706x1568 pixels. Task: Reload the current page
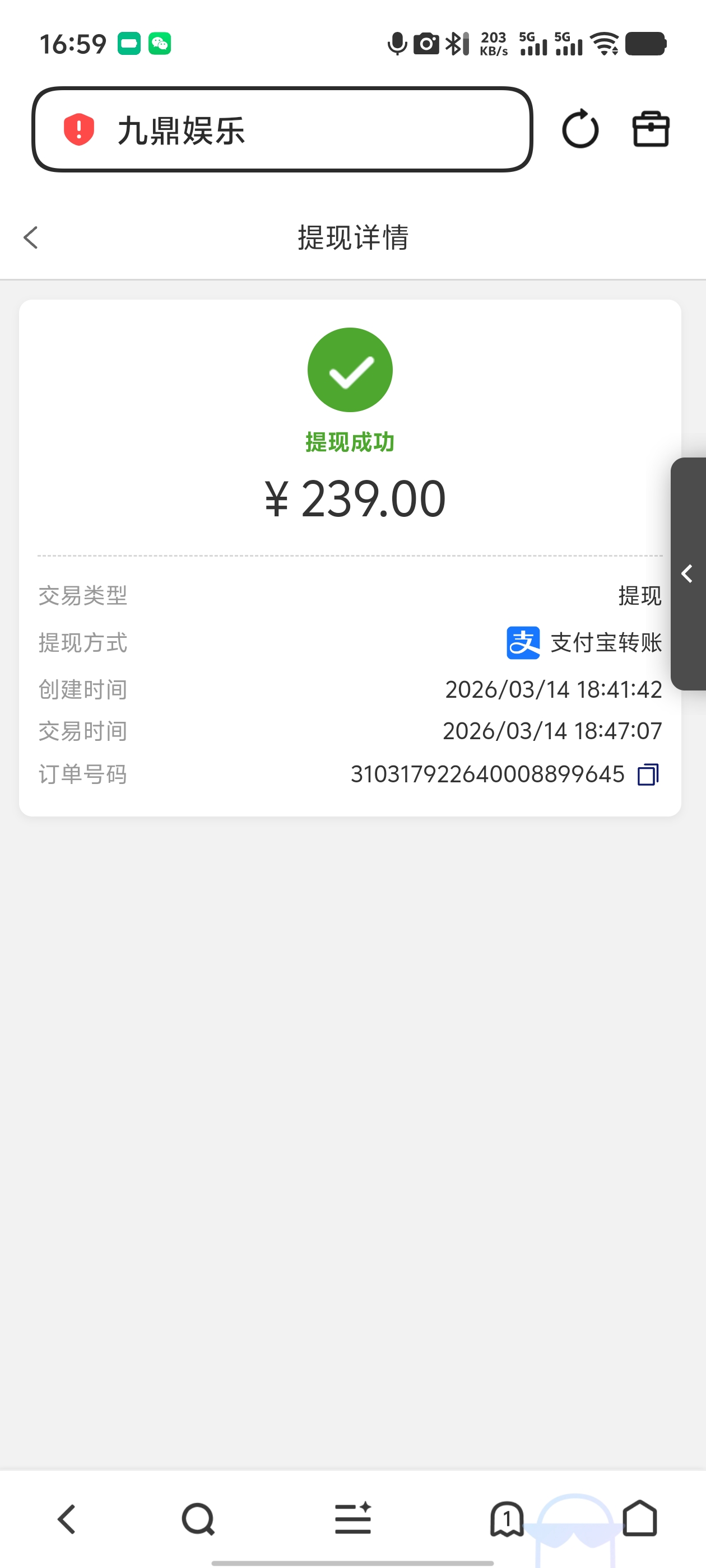580,129
